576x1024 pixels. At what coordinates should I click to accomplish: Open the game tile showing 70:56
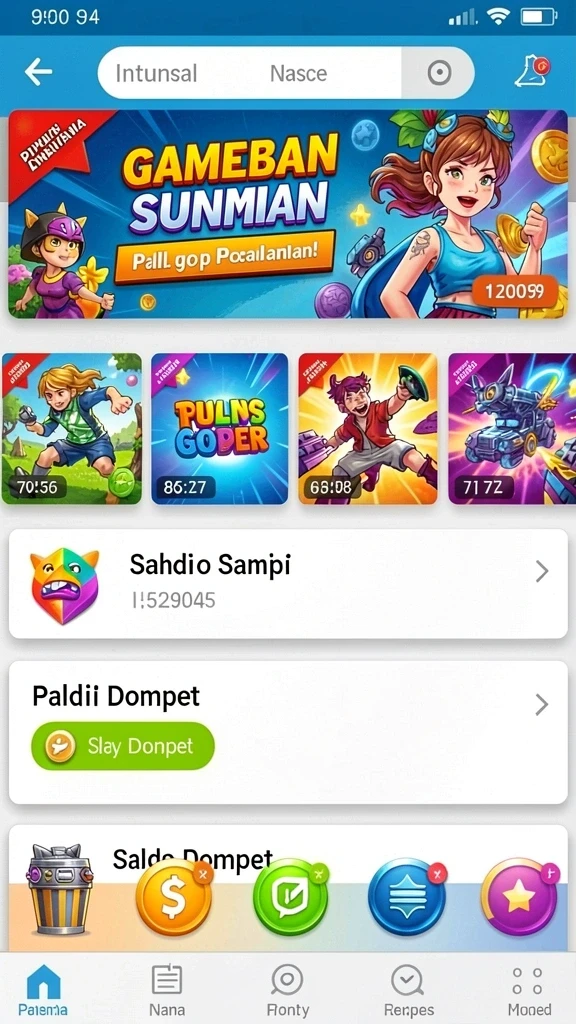(x=71, y=428)
